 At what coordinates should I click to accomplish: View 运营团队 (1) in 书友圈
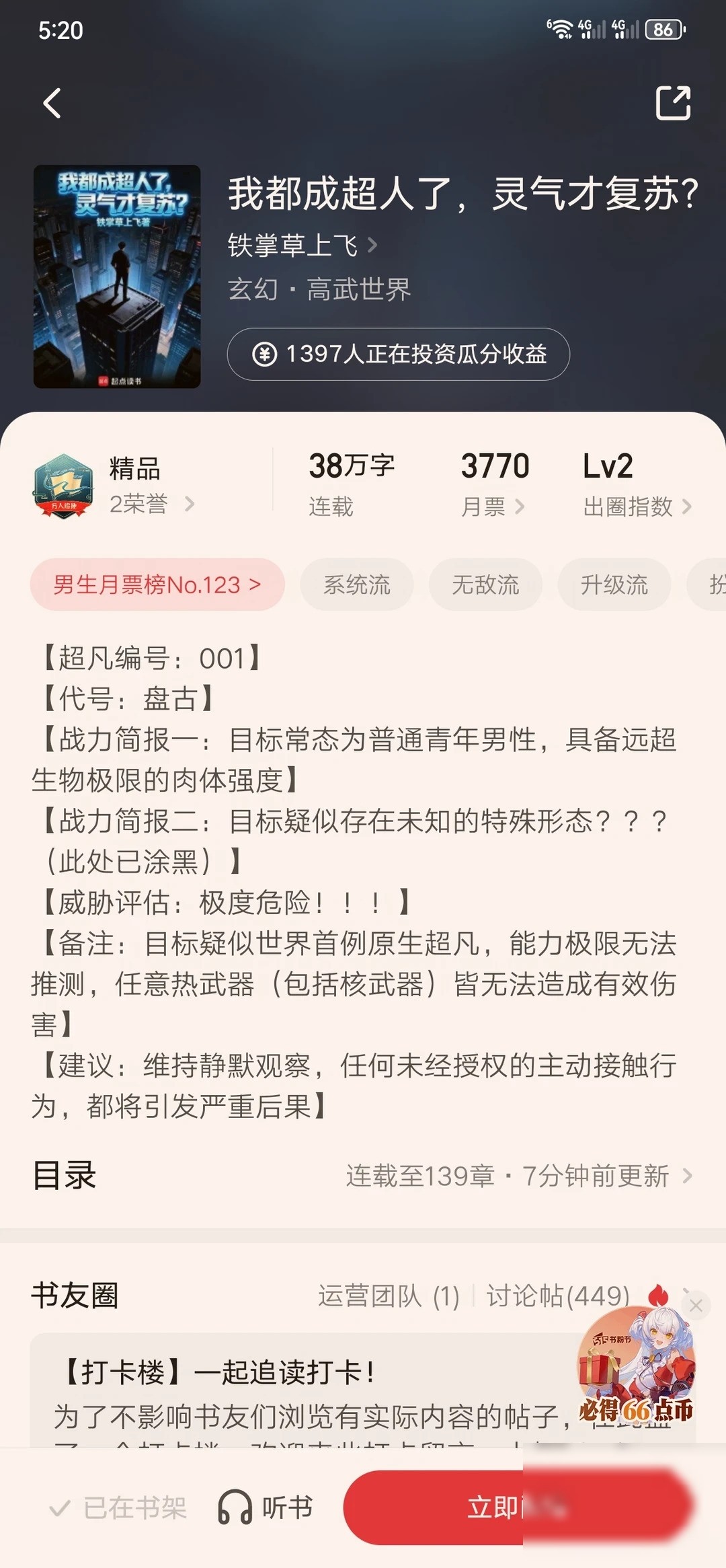pyautogui.click(x=389, y=1296)
